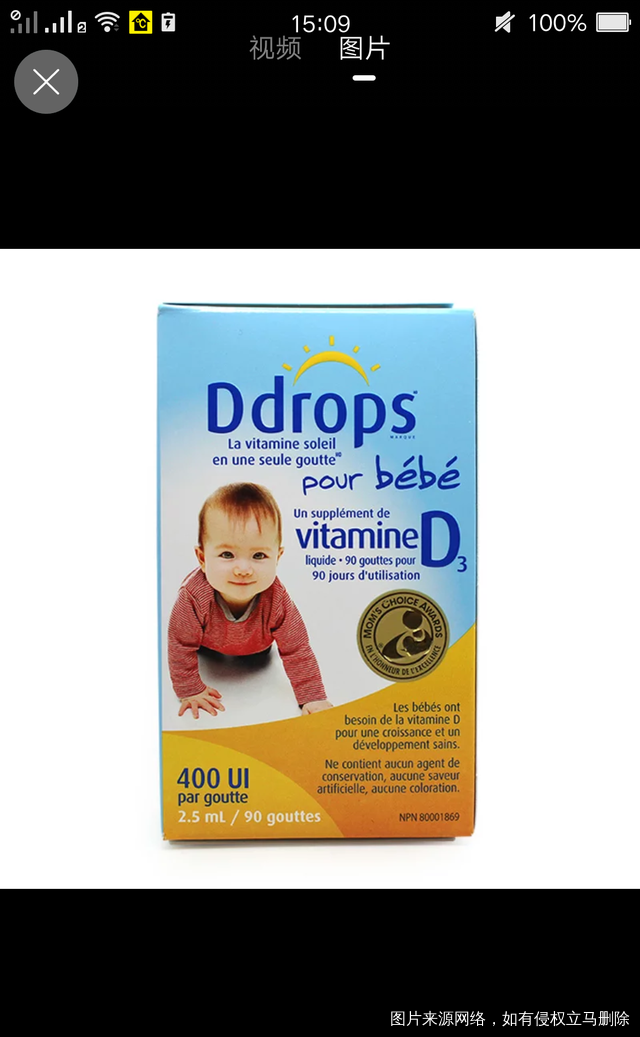Close the image viewer

46,82
